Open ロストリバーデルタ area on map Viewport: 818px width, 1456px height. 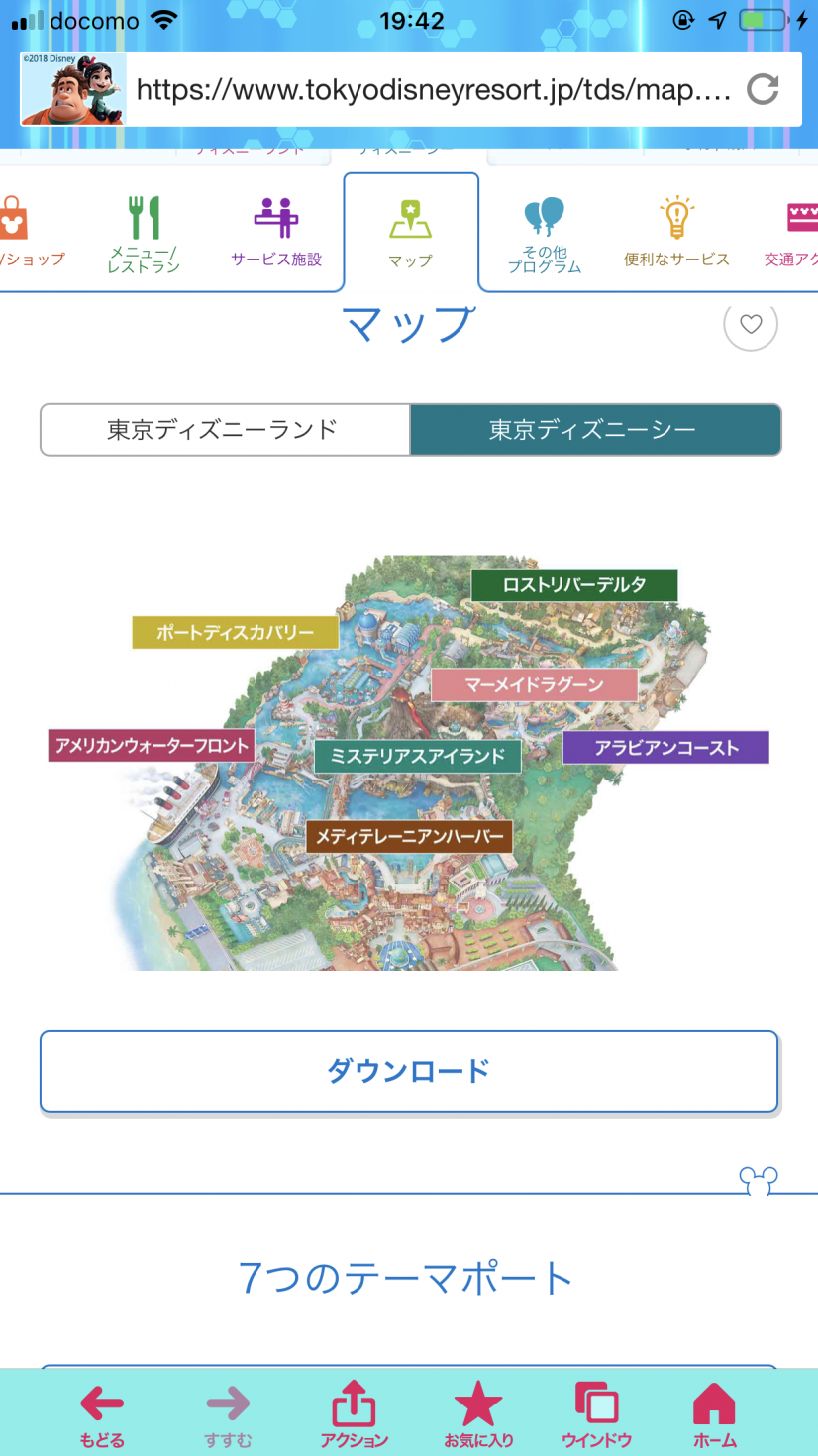coord(573,585)
